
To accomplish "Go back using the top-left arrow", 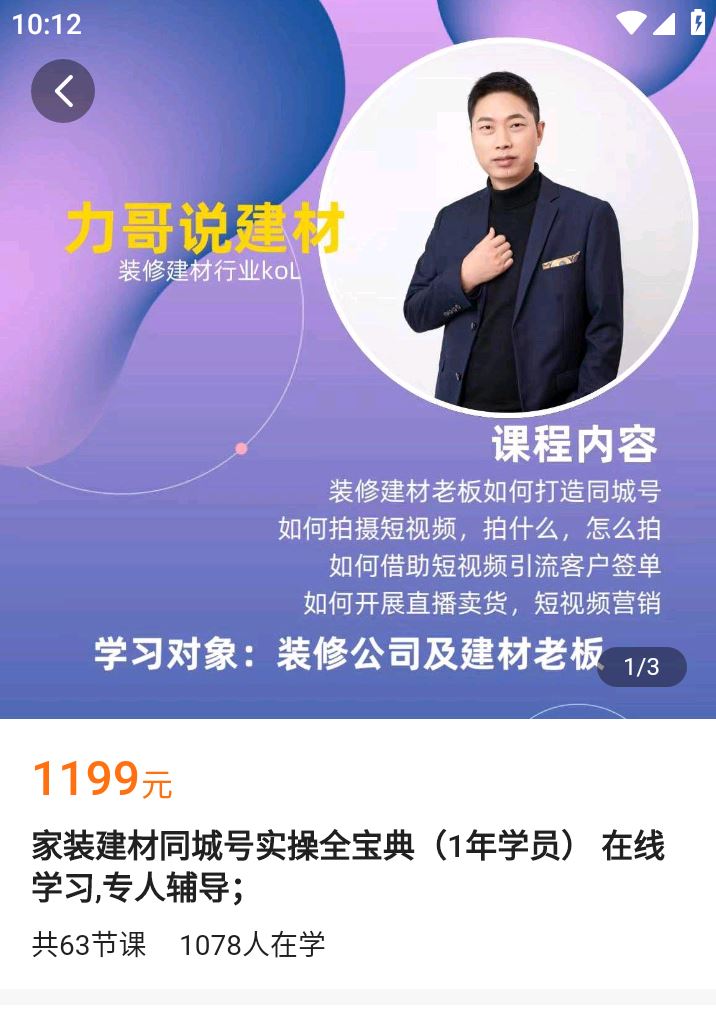I will coord(63,91).
